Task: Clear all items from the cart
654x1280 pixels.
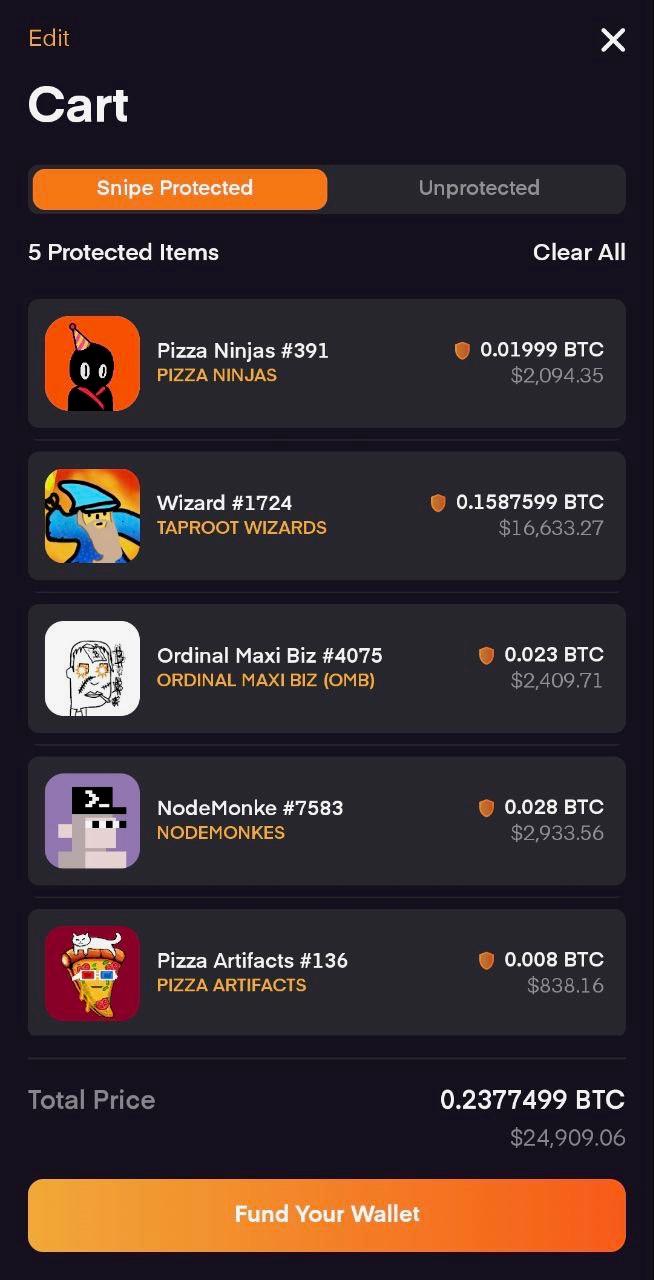Action: tap(578, 252)
